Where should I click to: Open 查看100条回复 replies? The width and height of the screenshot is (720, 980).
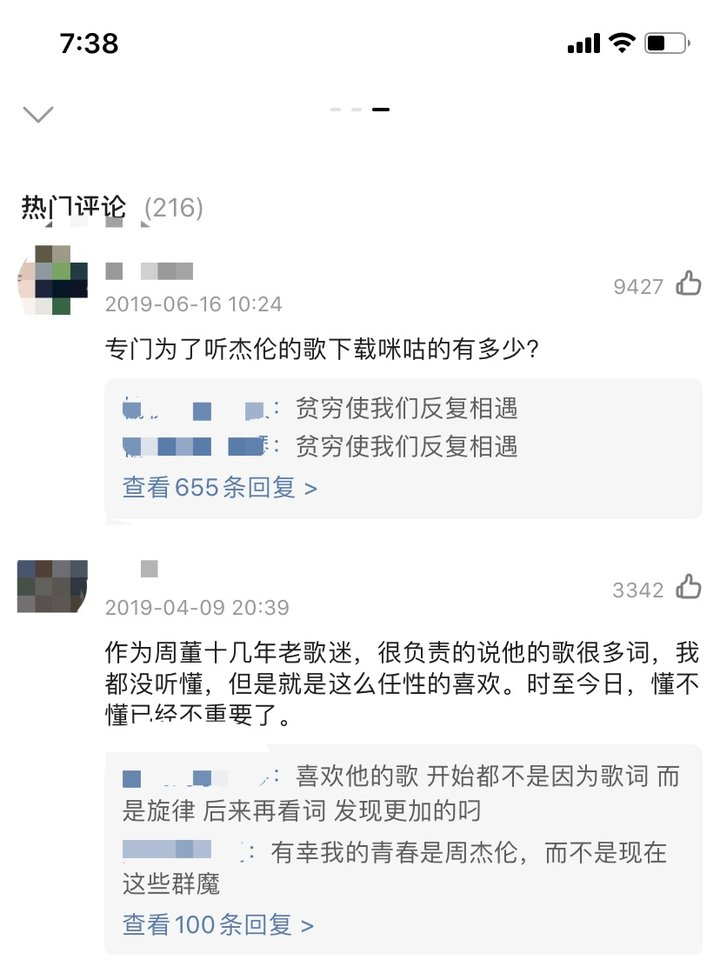pos(218,925)
